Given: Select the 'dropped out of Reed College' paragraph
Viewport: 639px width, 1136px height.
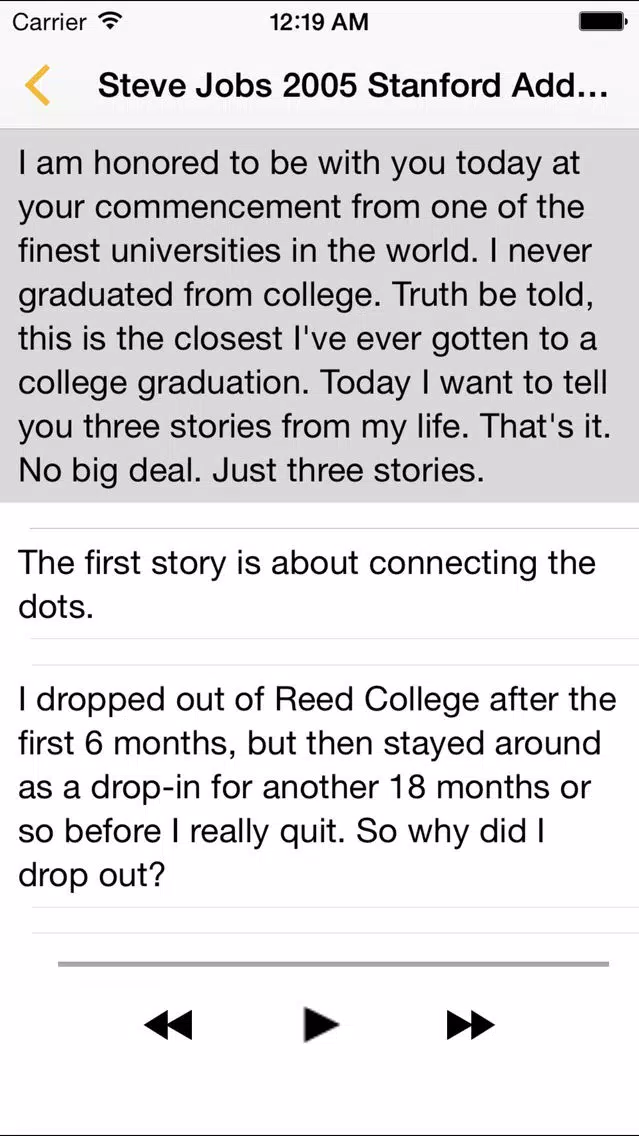Looking at the screenshot, I should [320, 786].
